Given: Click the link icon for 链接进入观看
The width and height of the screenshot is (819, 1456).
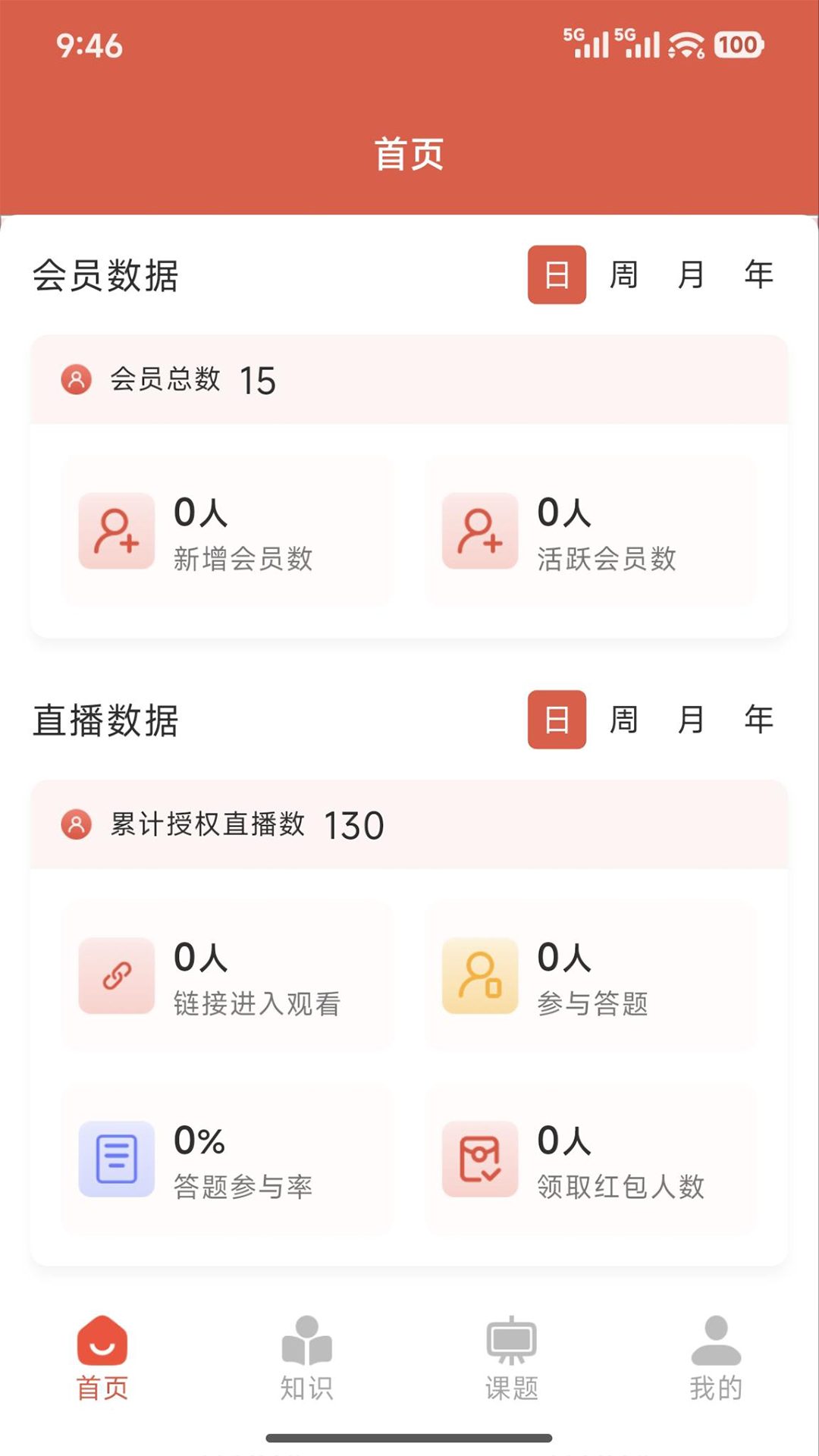Looking at the screenshot, I should tap(115, 976).
